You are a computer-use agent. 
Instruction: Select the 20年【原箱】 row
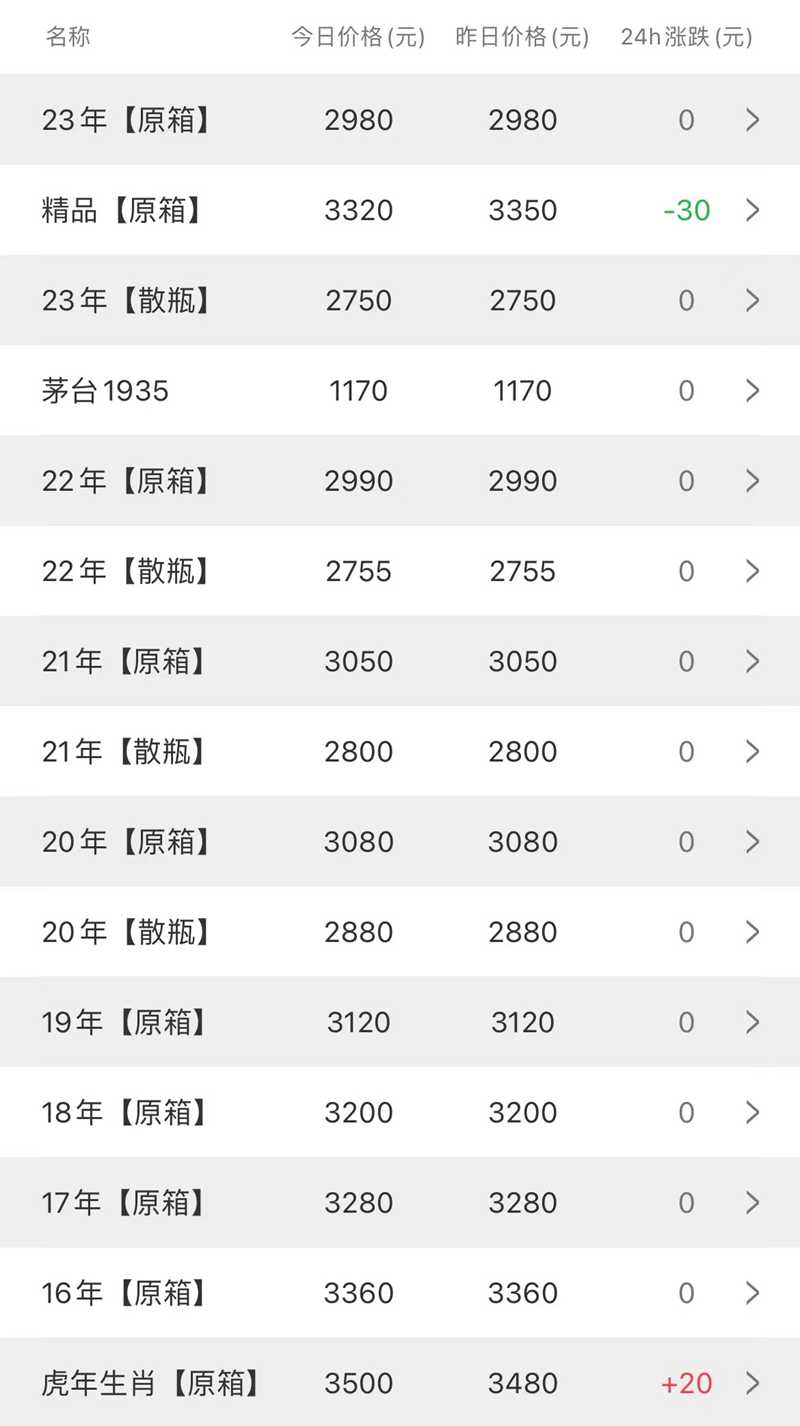pyautogui.click(x=400, y=842)
